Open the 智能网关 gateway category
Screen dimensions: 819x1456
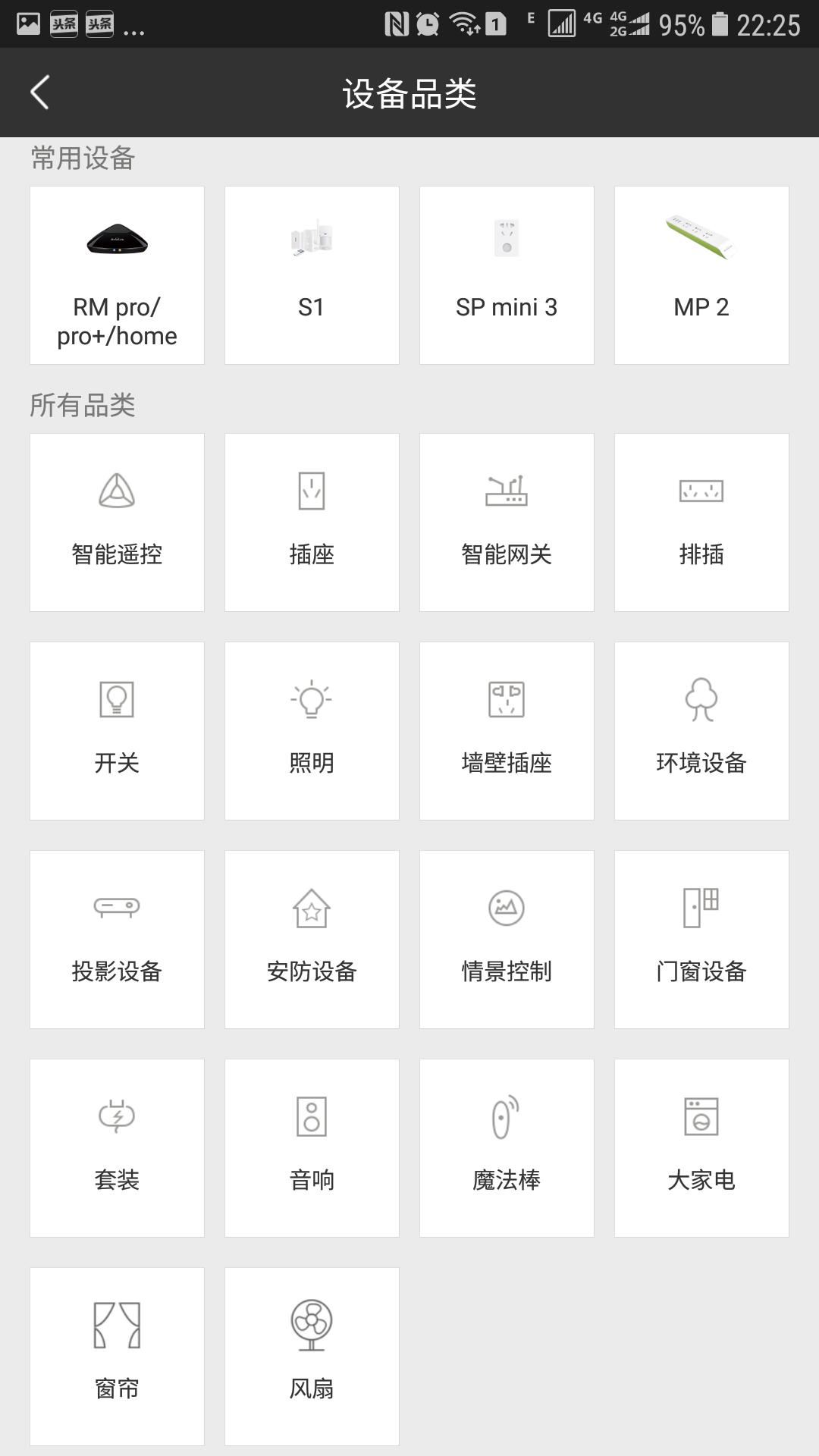(x=506, y=521)
